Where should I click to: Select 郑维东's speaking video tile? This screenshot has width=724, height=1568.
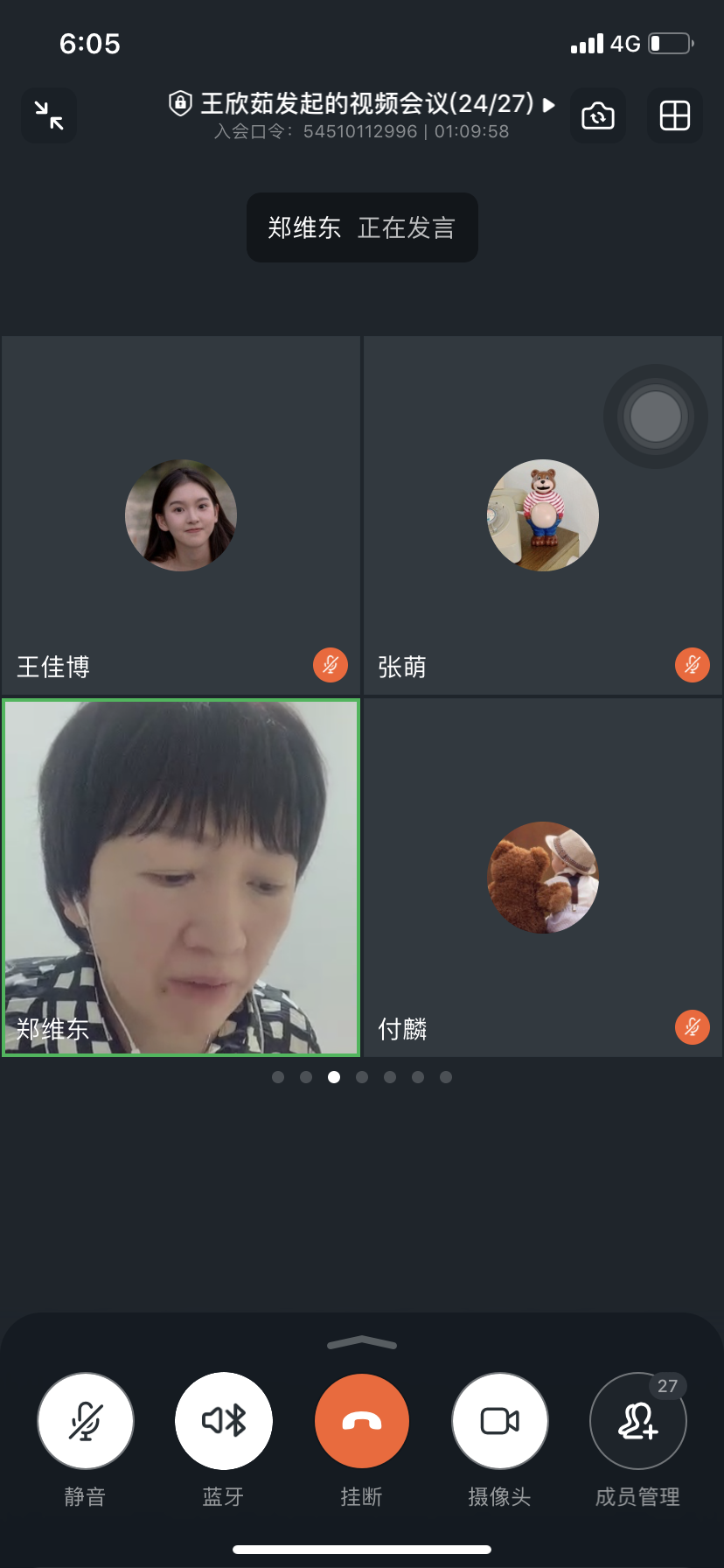[181, 878]
